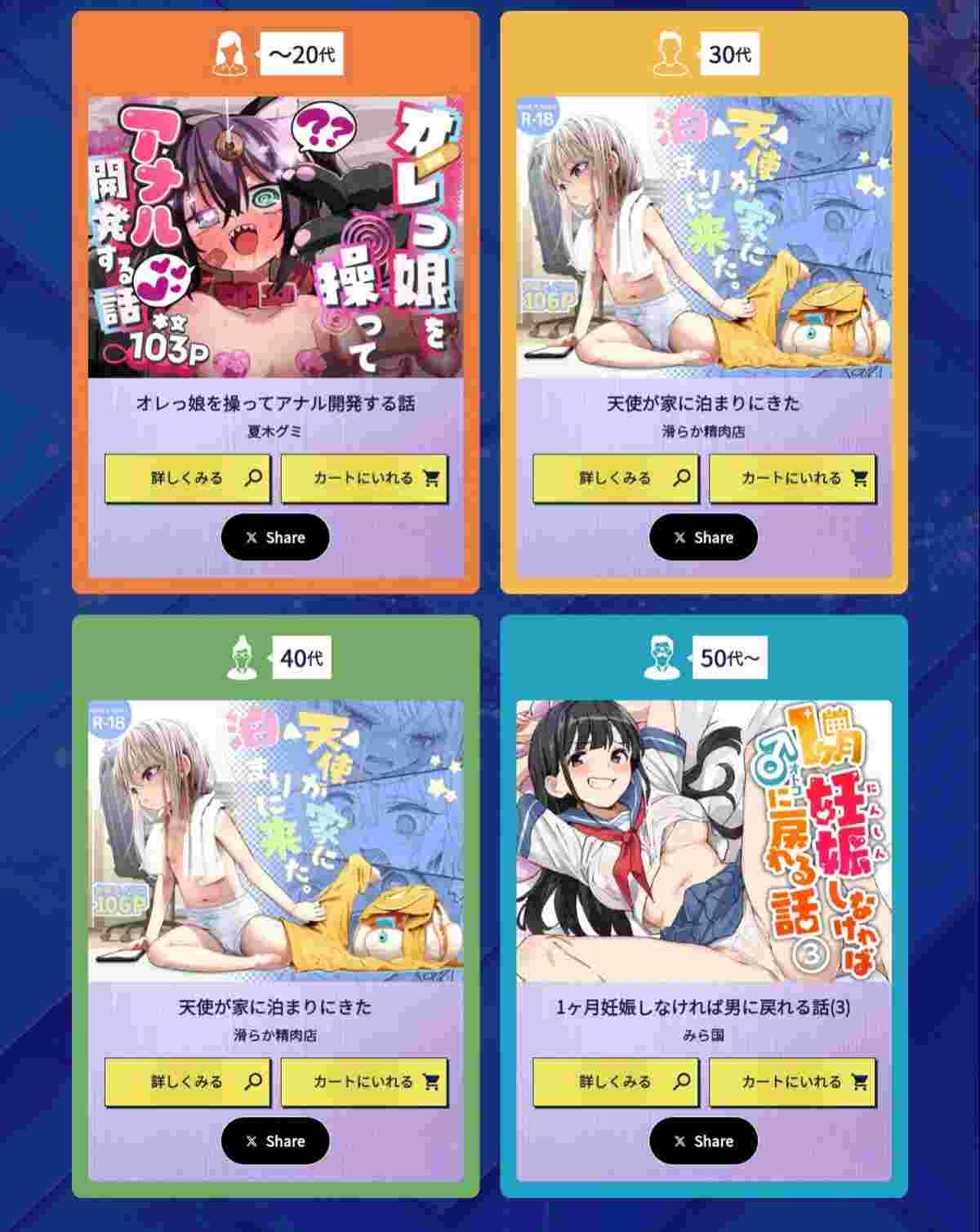View details of the 40代 item
Image resolution: width=980 pixels, height=1232 pixels.
click(x=187, y=1082)
